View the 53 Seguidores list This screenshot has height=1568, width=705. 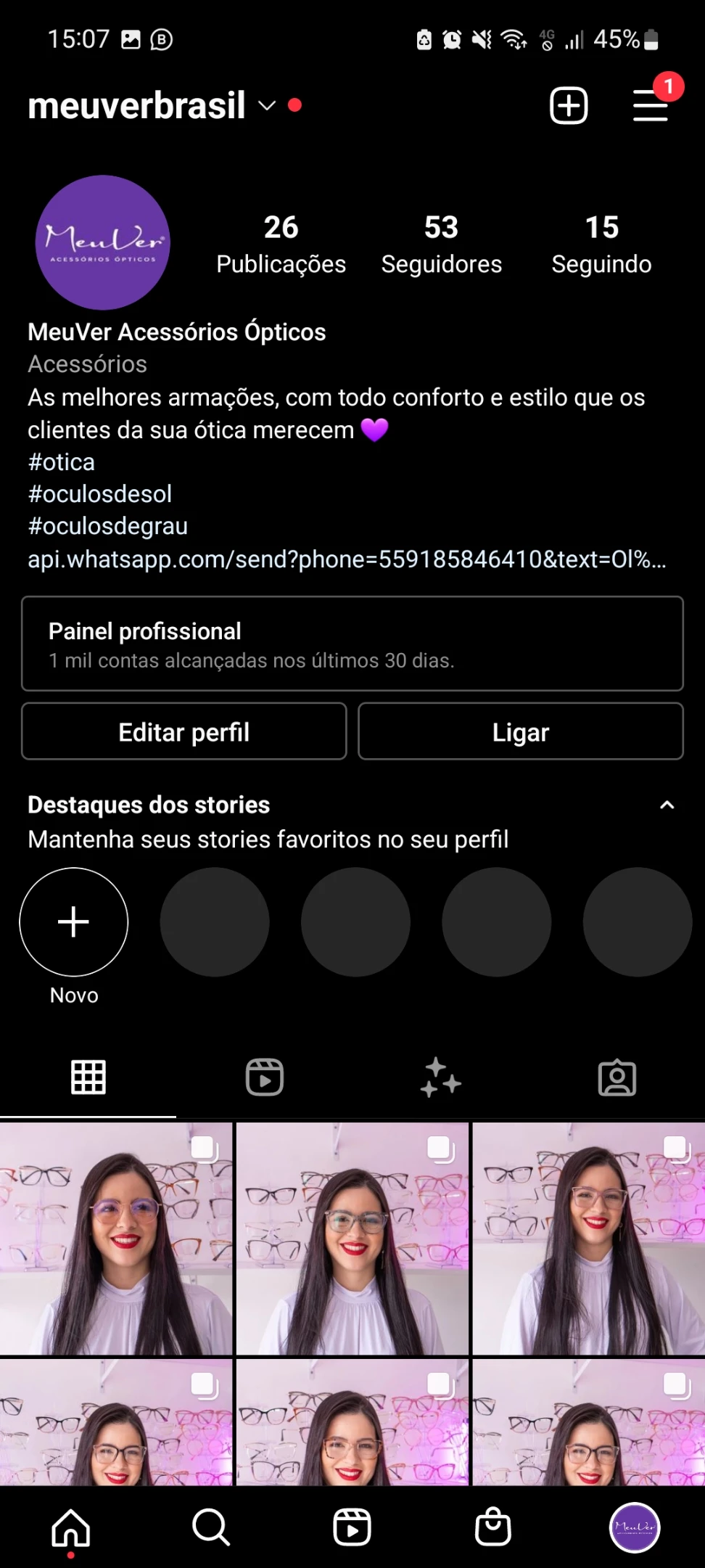[441, 245]
